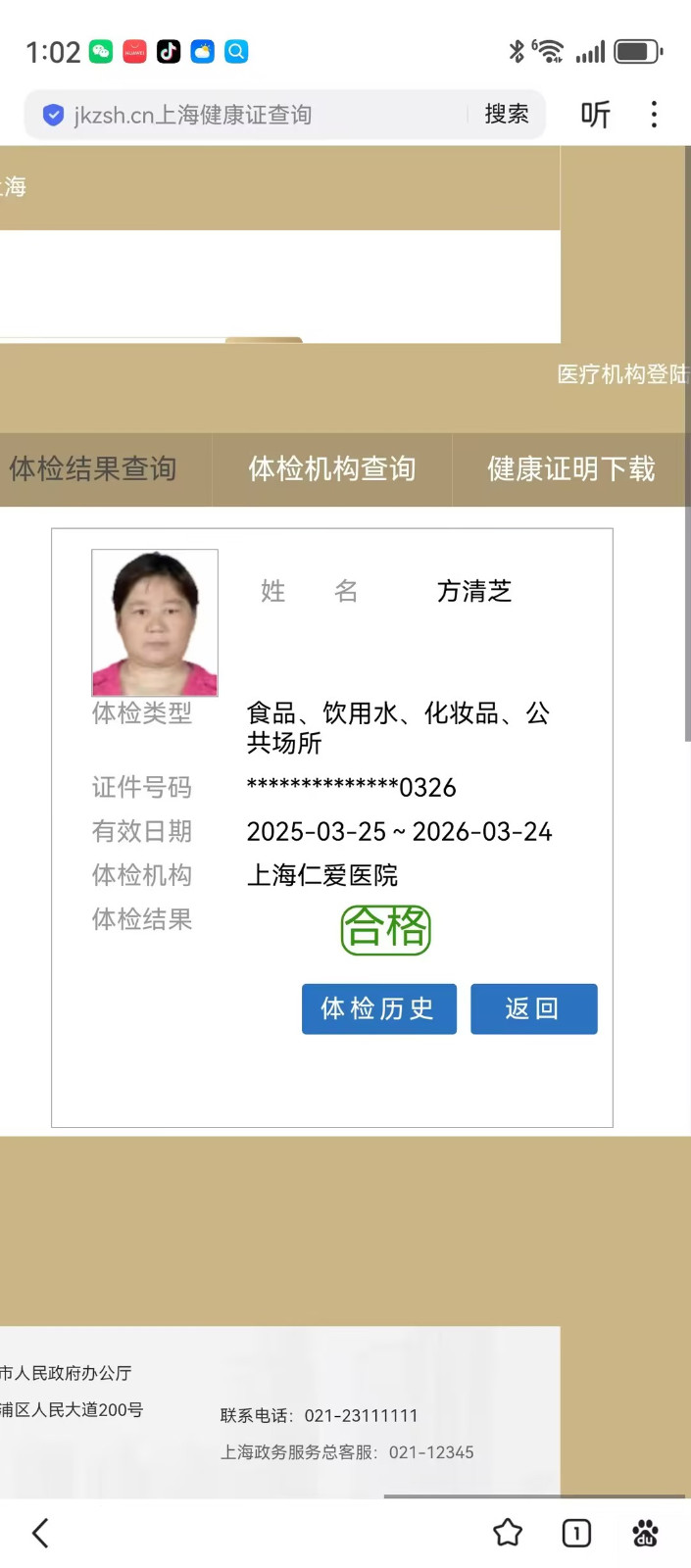The width and height of the screenshot is (691, 1568).
Task: Open the 听 listen feature
Action: [x=595, y=115]
